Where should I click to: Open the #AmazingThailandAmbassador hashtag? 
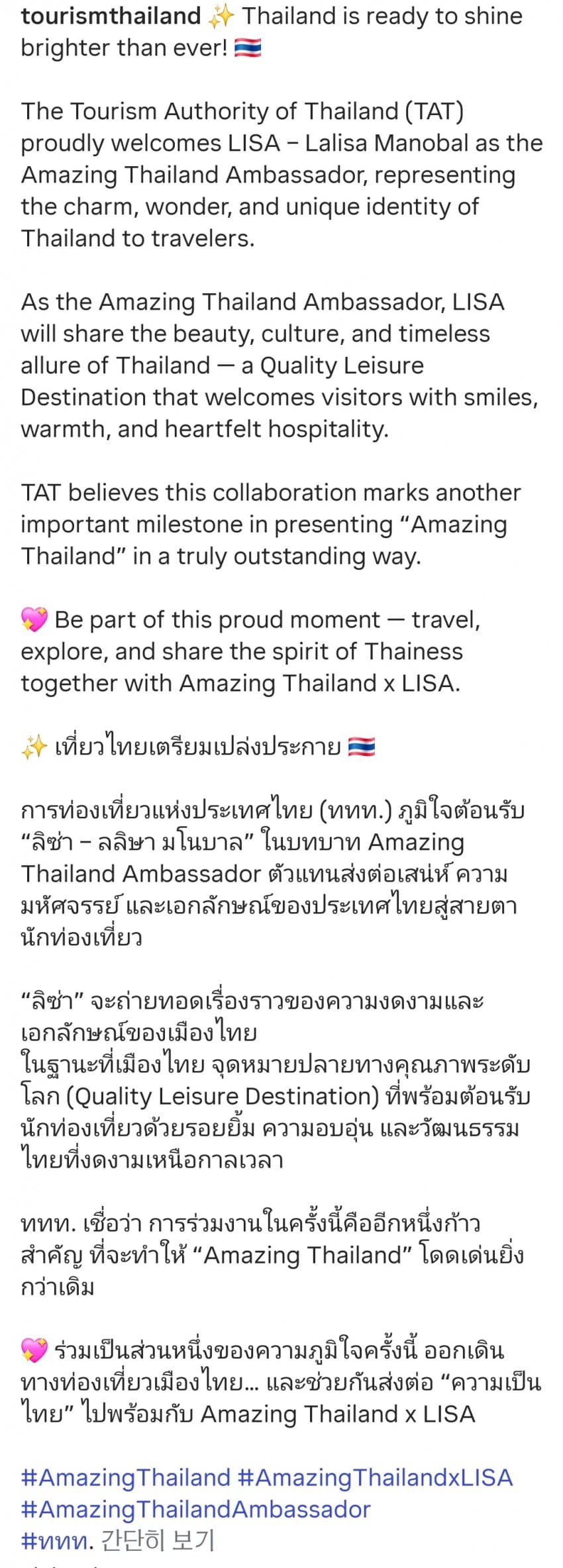(195, 1509)
